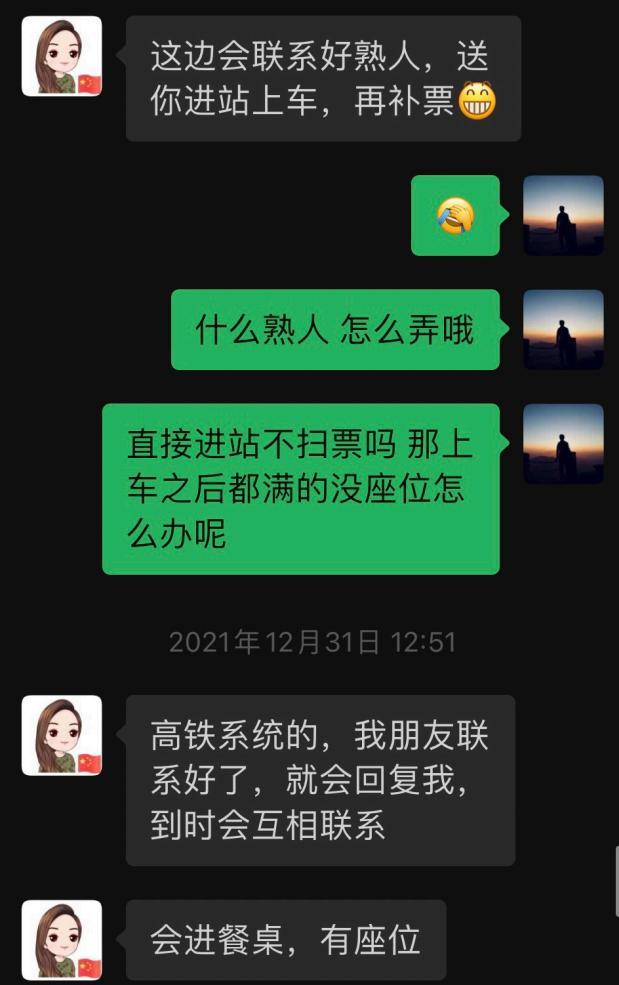Tap my avatar next to the laughing-crying emoji
This screenshot has height=985, width=619.
click(563, 216)
